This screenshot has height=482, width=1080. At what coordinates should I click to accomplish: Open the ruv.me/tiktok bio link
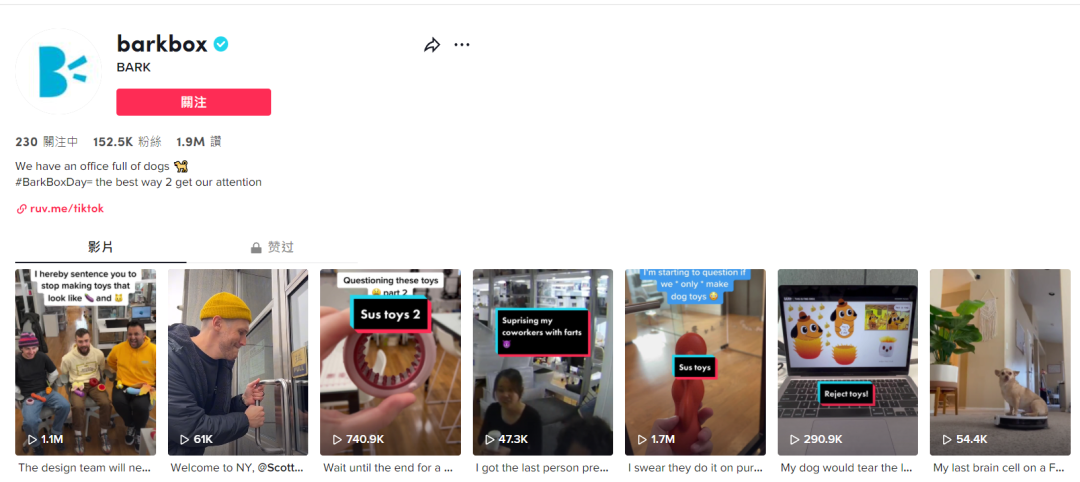pos(66,209)
